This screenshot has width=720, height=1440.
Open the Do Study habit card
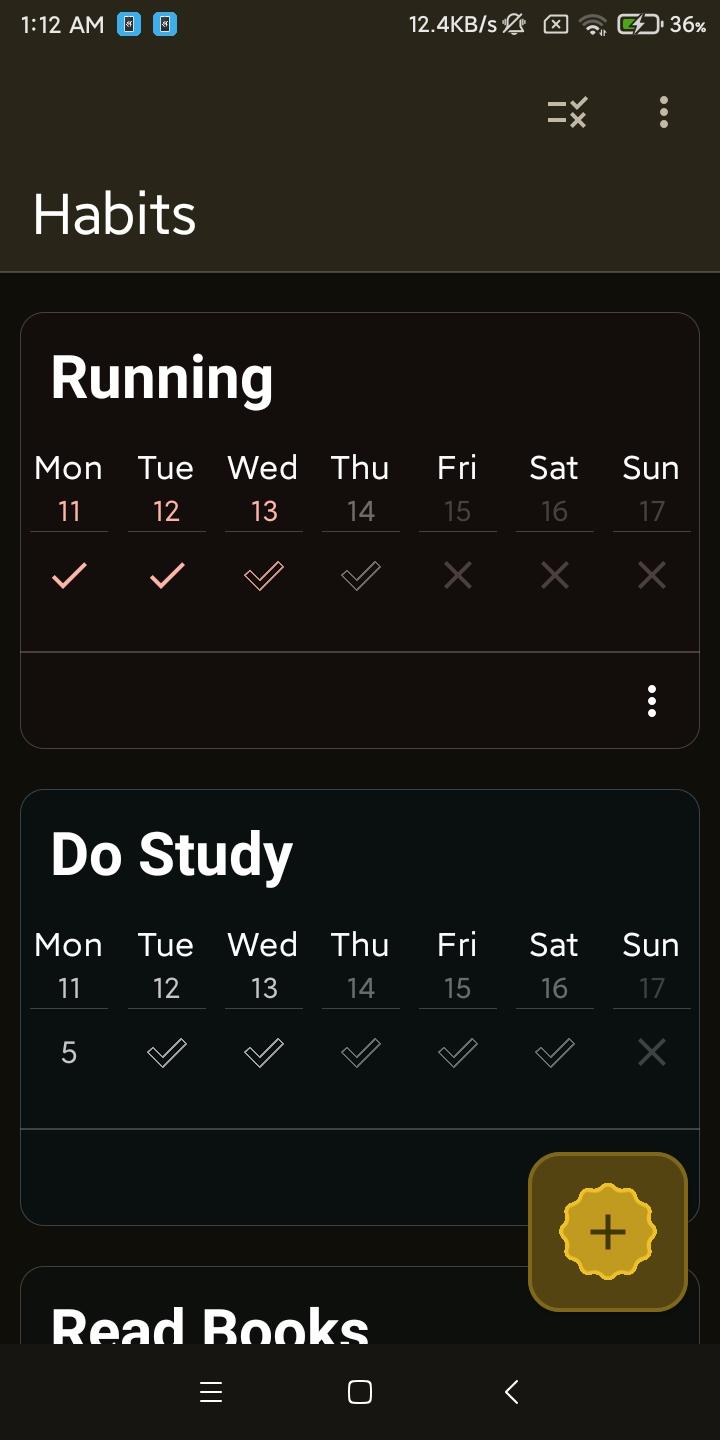click(172, 855)
